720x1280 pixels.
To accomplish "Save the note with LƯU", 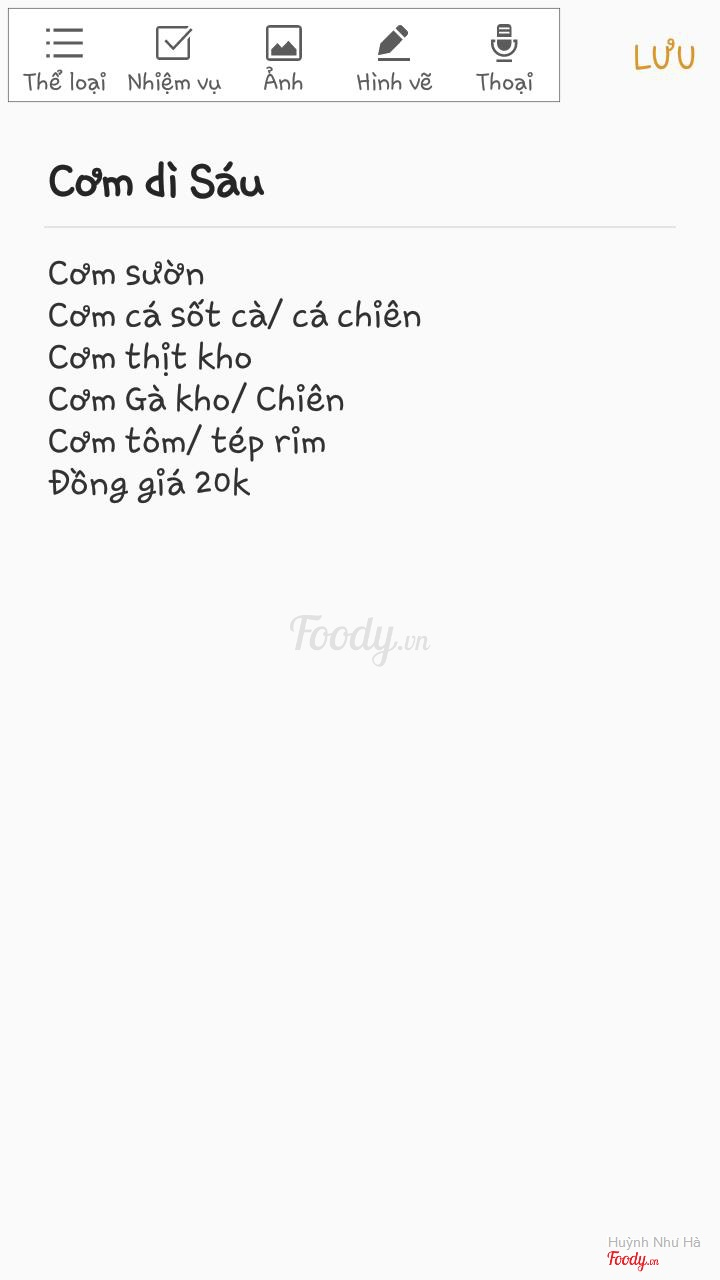I will coord(664,57).
